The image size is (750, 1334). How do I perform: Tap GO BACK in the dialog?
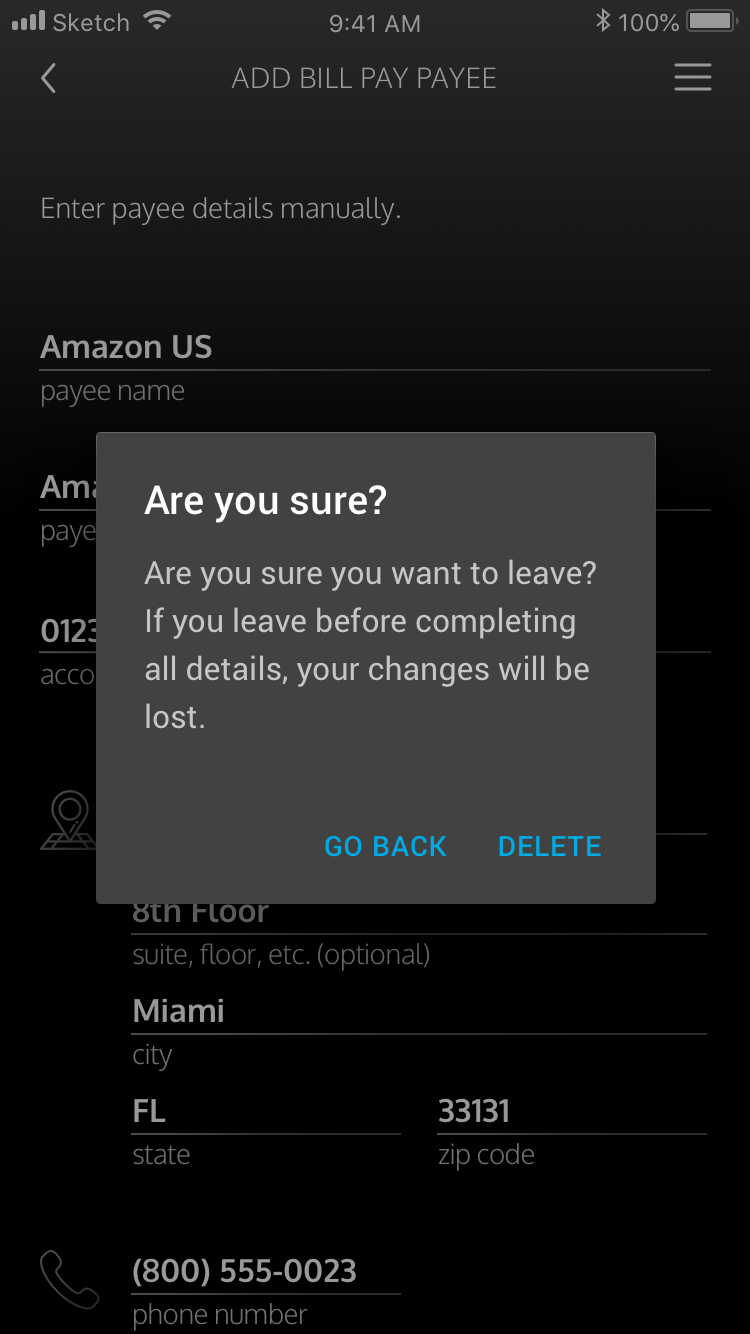(x=385, y=846)
